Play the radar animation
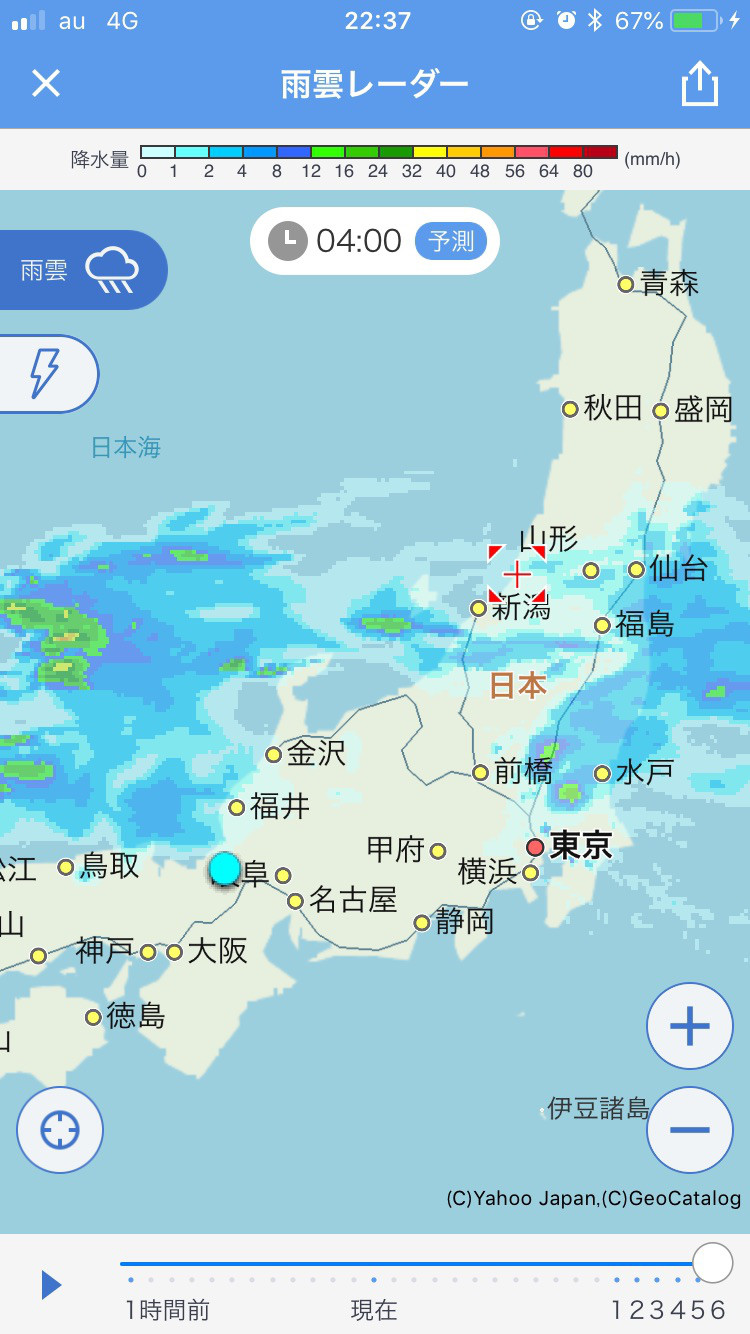This screenshot has width=750, height=1334. point(51,1285)
